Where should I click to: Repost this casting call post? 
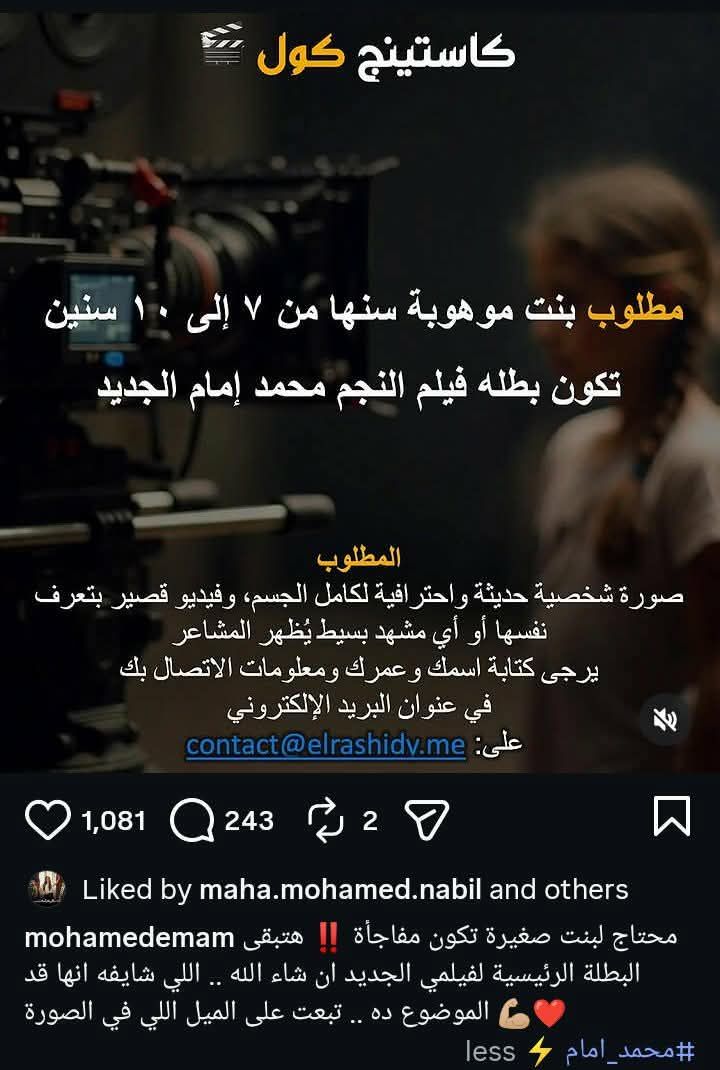coord(325,821)
